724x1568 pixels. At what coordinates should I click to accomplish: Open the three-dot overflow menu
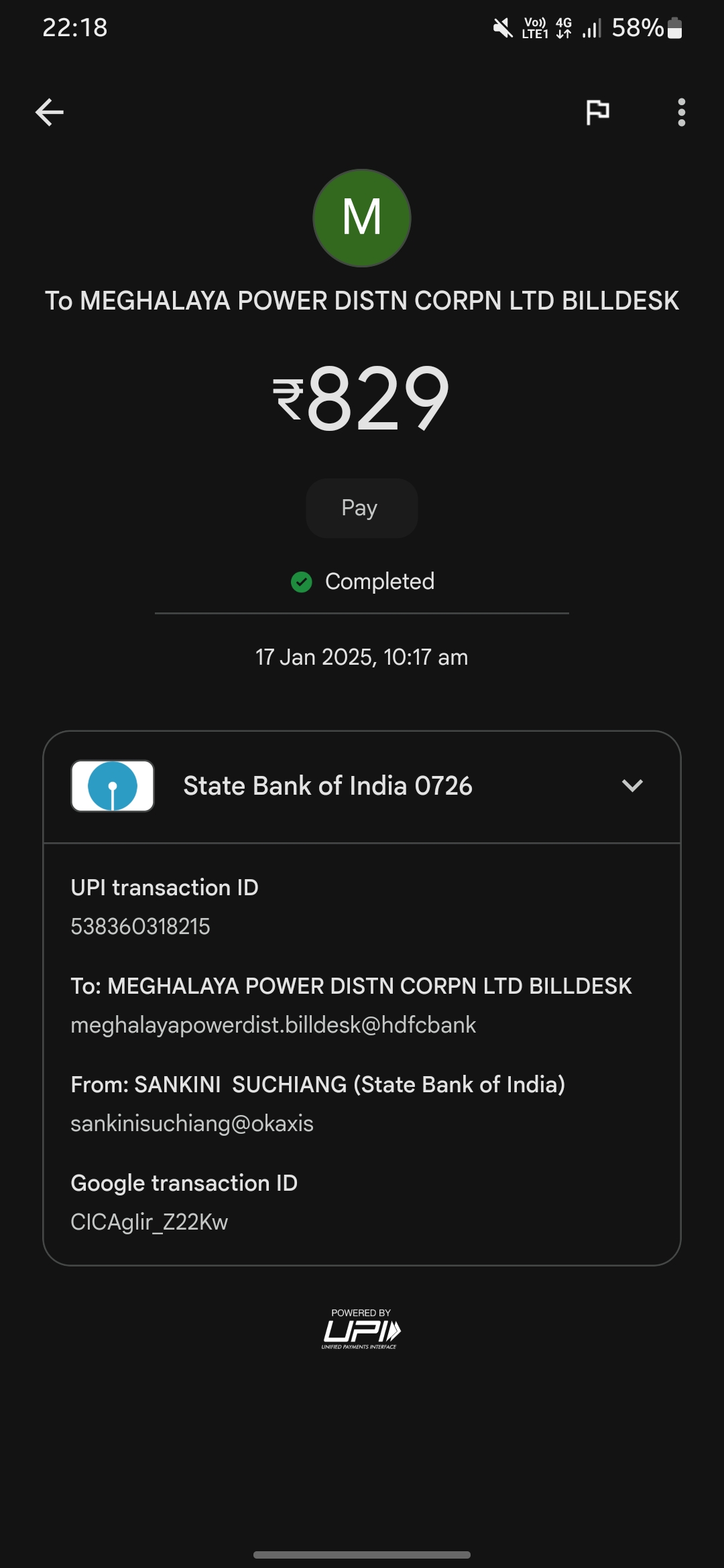tap(682, 112)
